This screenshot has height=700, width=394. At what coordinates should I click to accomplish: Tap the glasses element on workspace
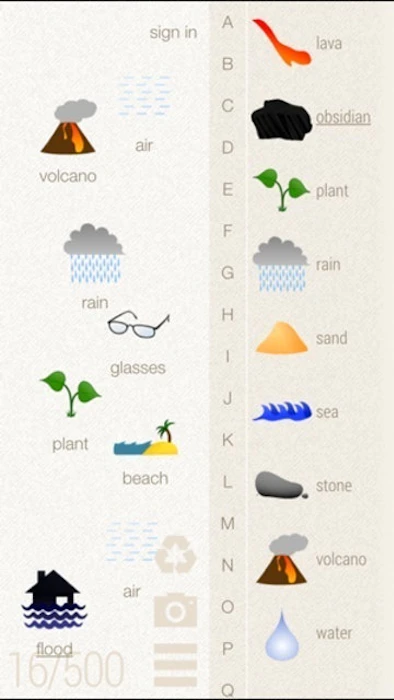click(x=138, y=343)
